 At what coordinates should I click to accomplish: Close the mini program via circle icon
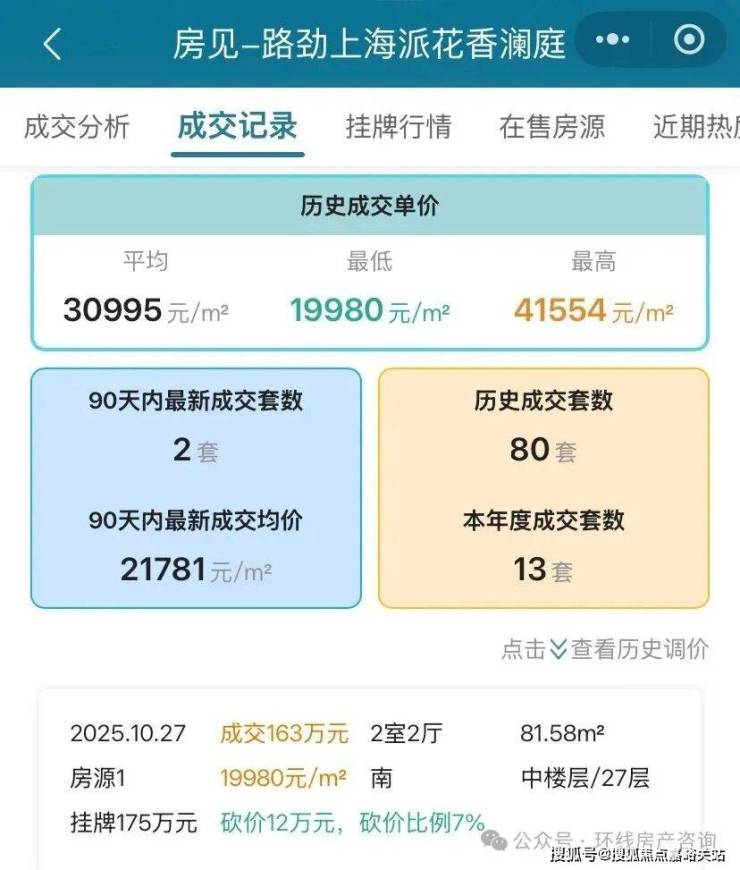[689, 40]
